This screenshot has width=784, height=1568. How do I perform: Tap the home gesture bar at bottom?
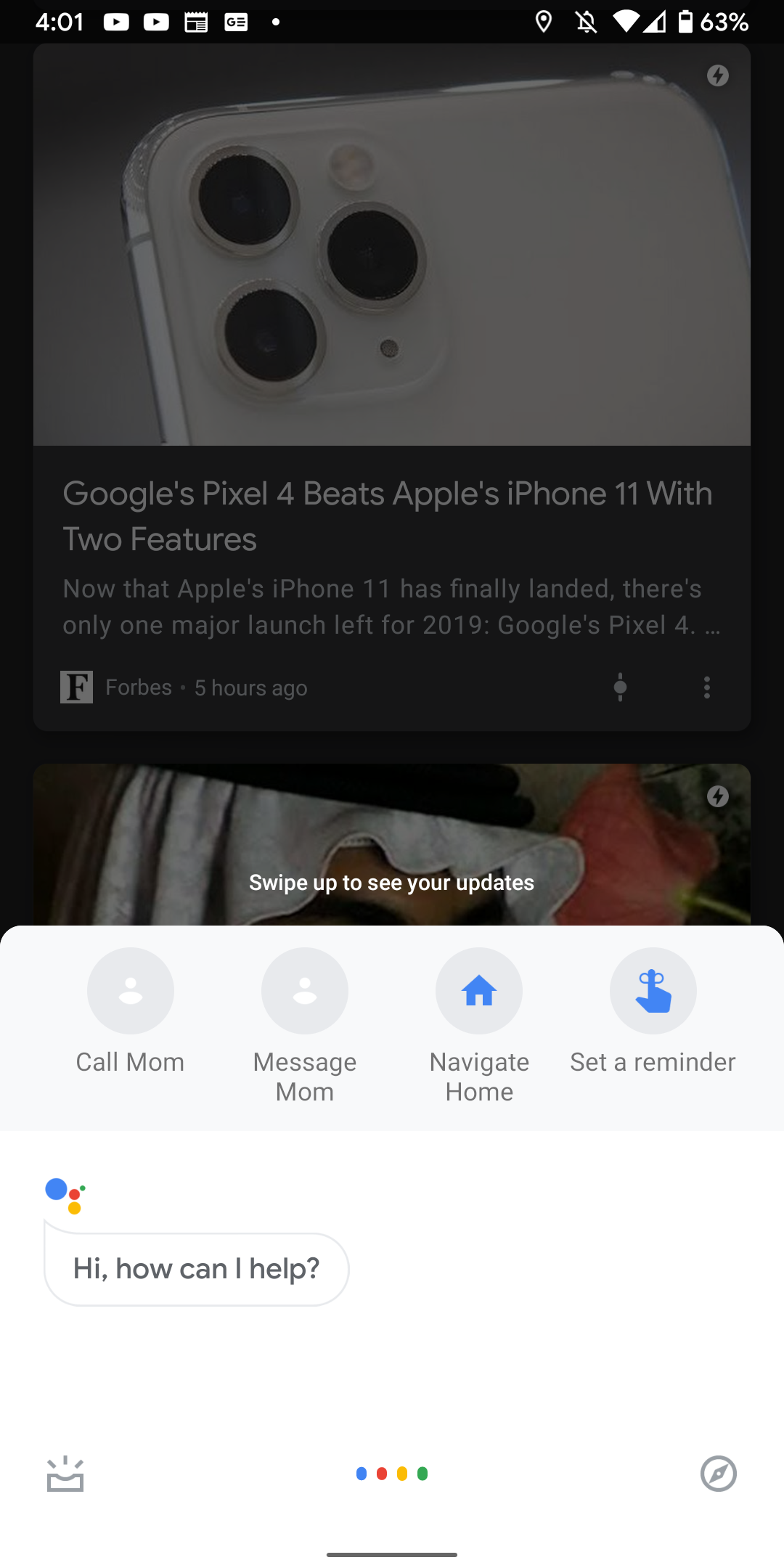tap(391, 1554)
